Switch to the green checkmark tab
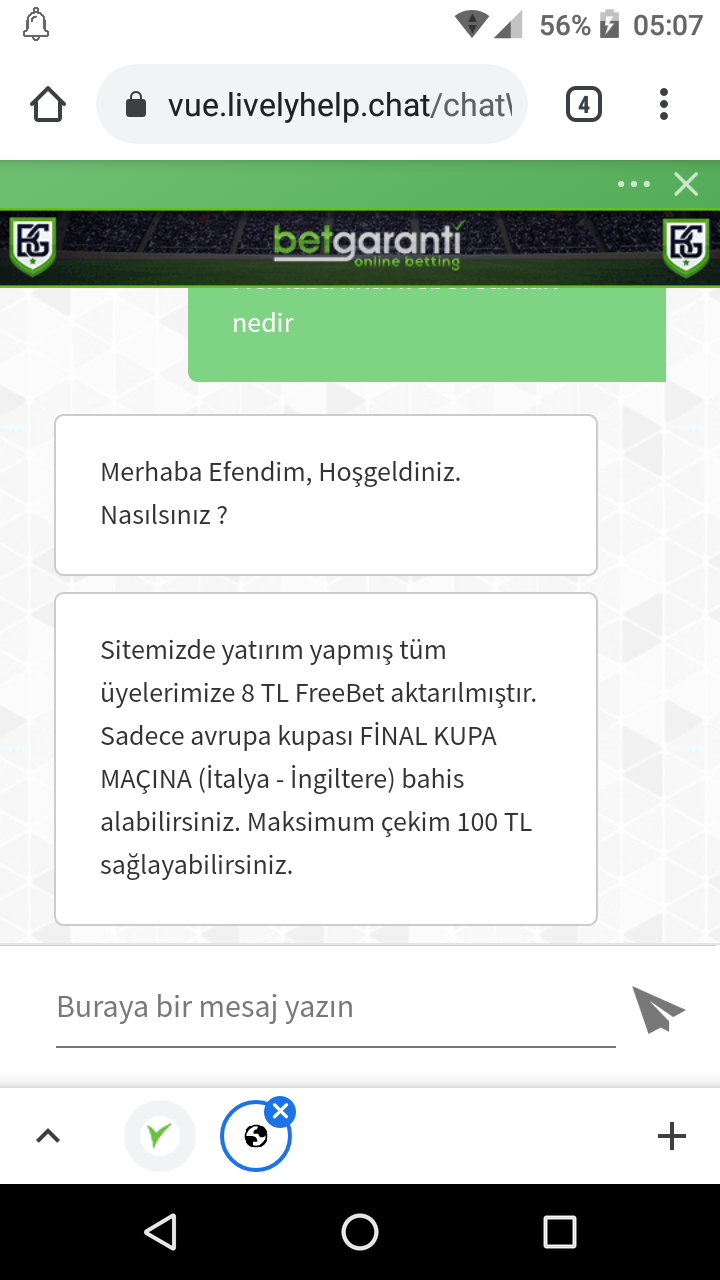Screen dimensions: 720x1280 [159, 1136]
